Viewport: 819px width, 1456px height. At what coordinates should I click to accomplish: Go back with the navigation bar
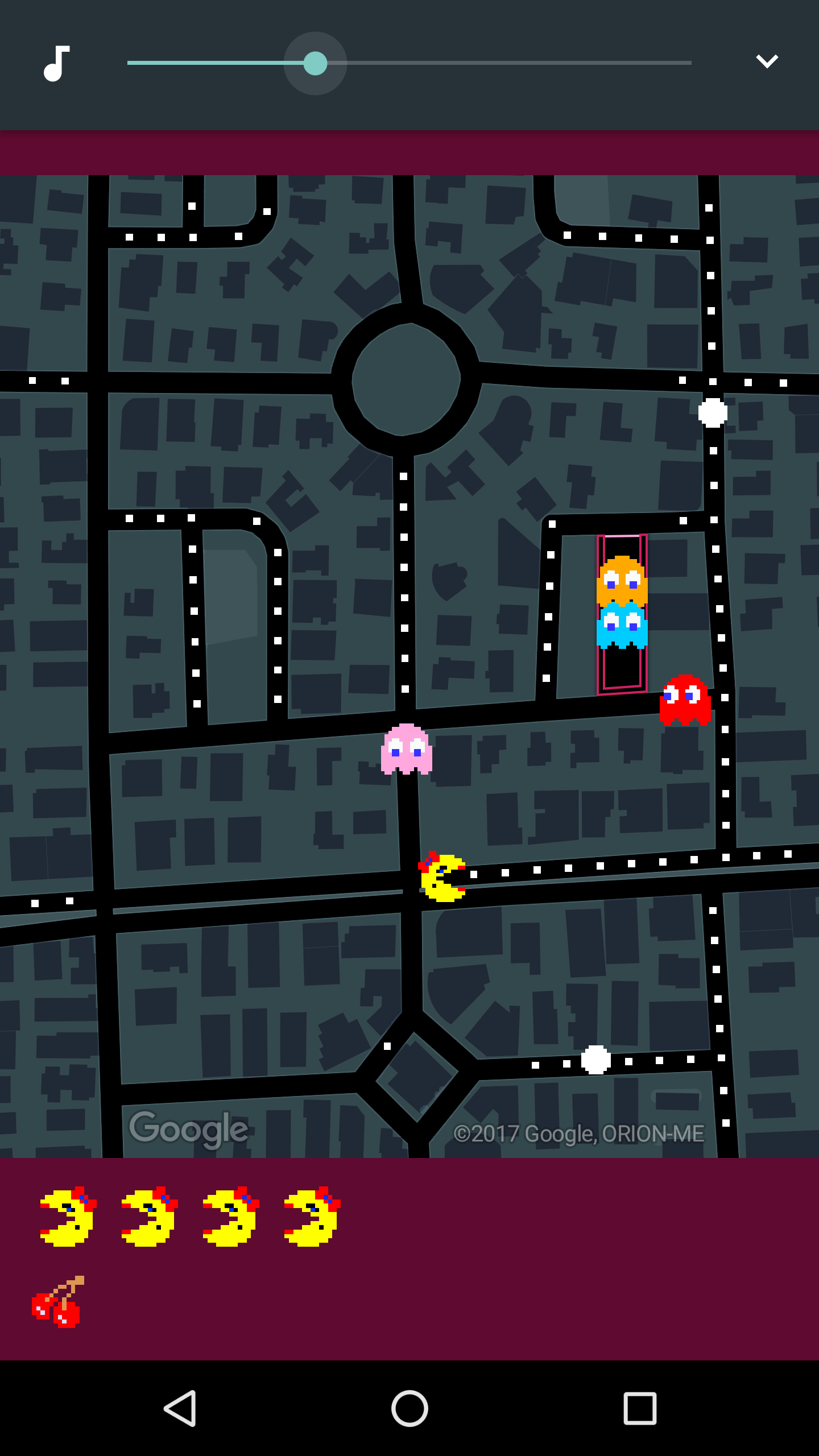click(x=180, y=1408)
